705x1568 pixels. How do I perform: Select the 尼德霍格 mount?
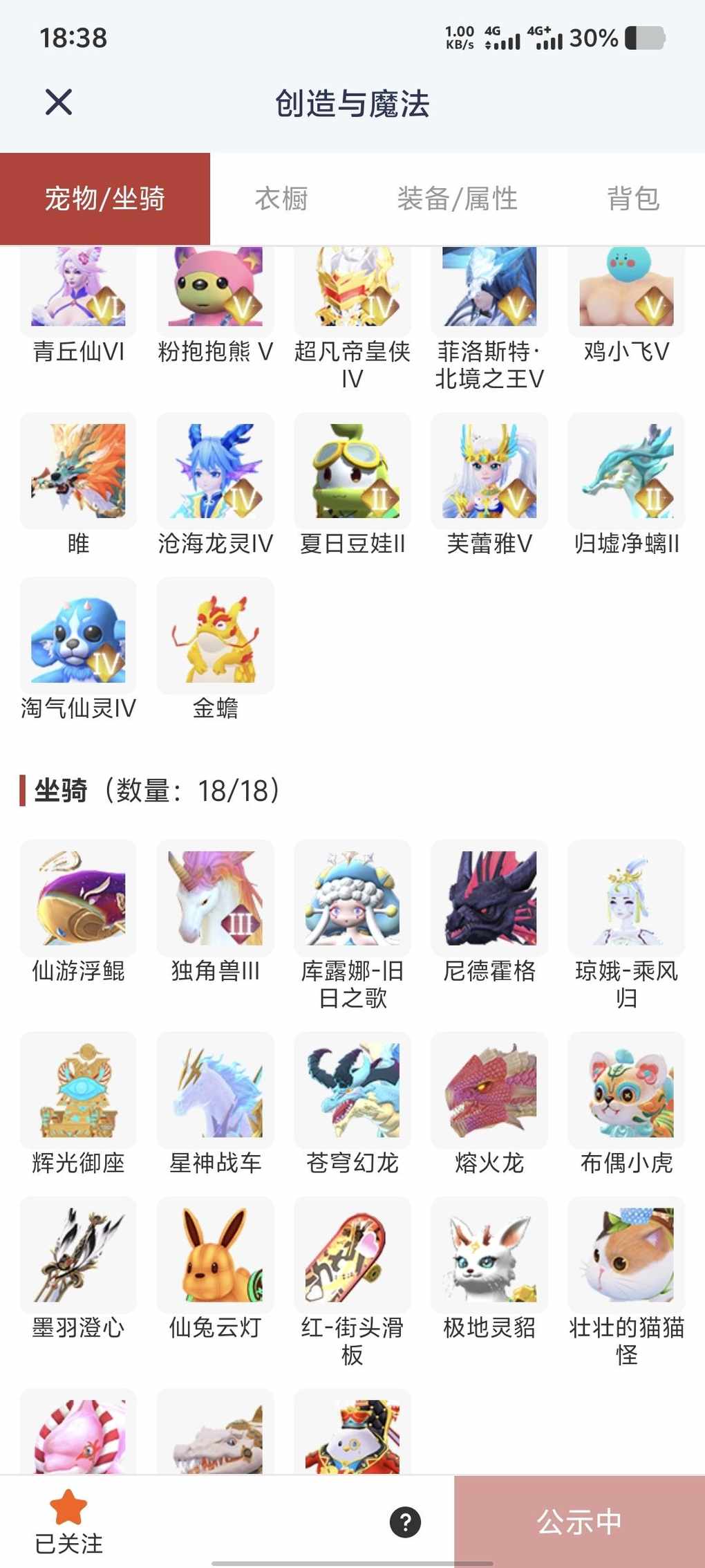click(489, 898)
